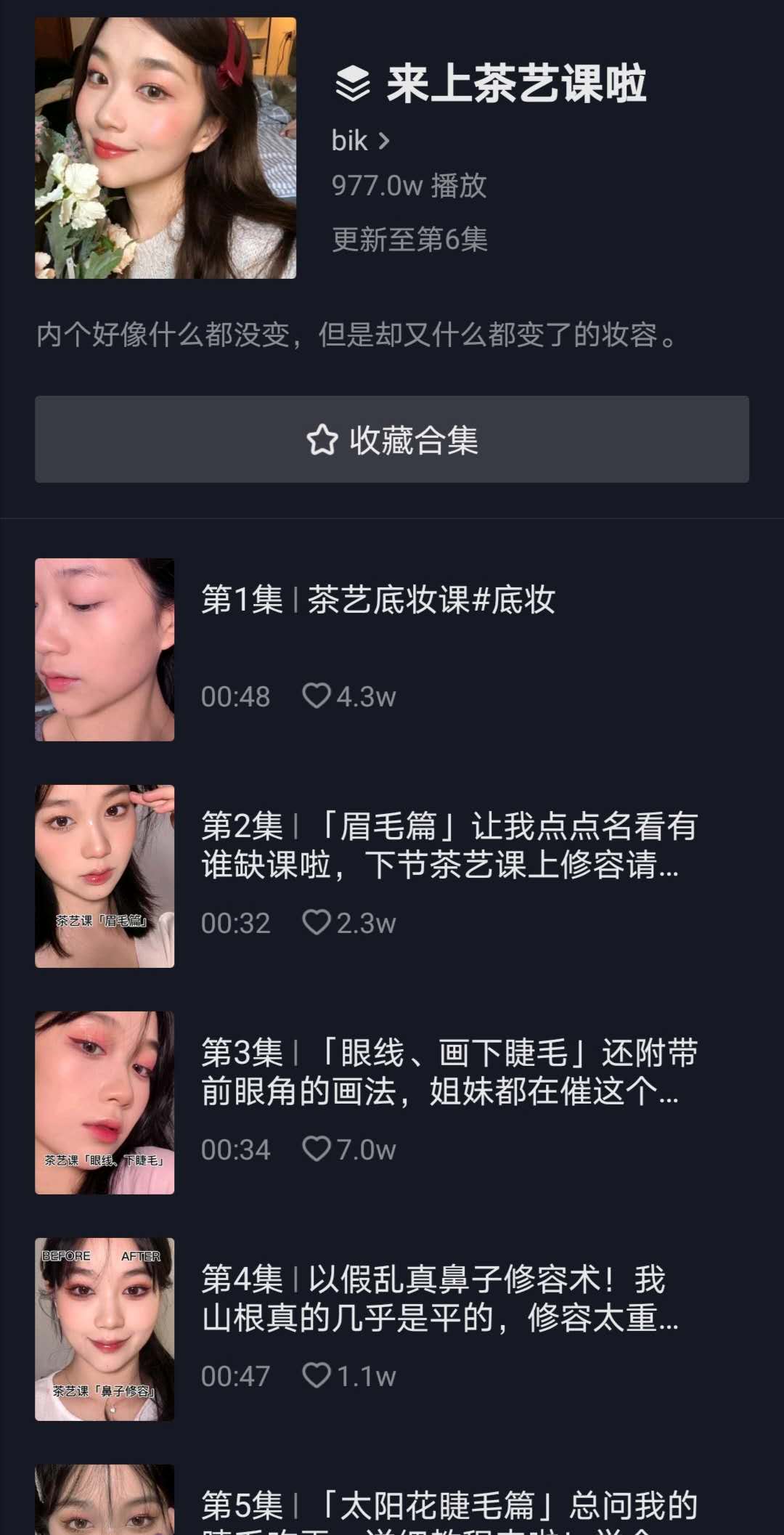
Task: Open creator bik's profile
Action: tap(361, 141)
